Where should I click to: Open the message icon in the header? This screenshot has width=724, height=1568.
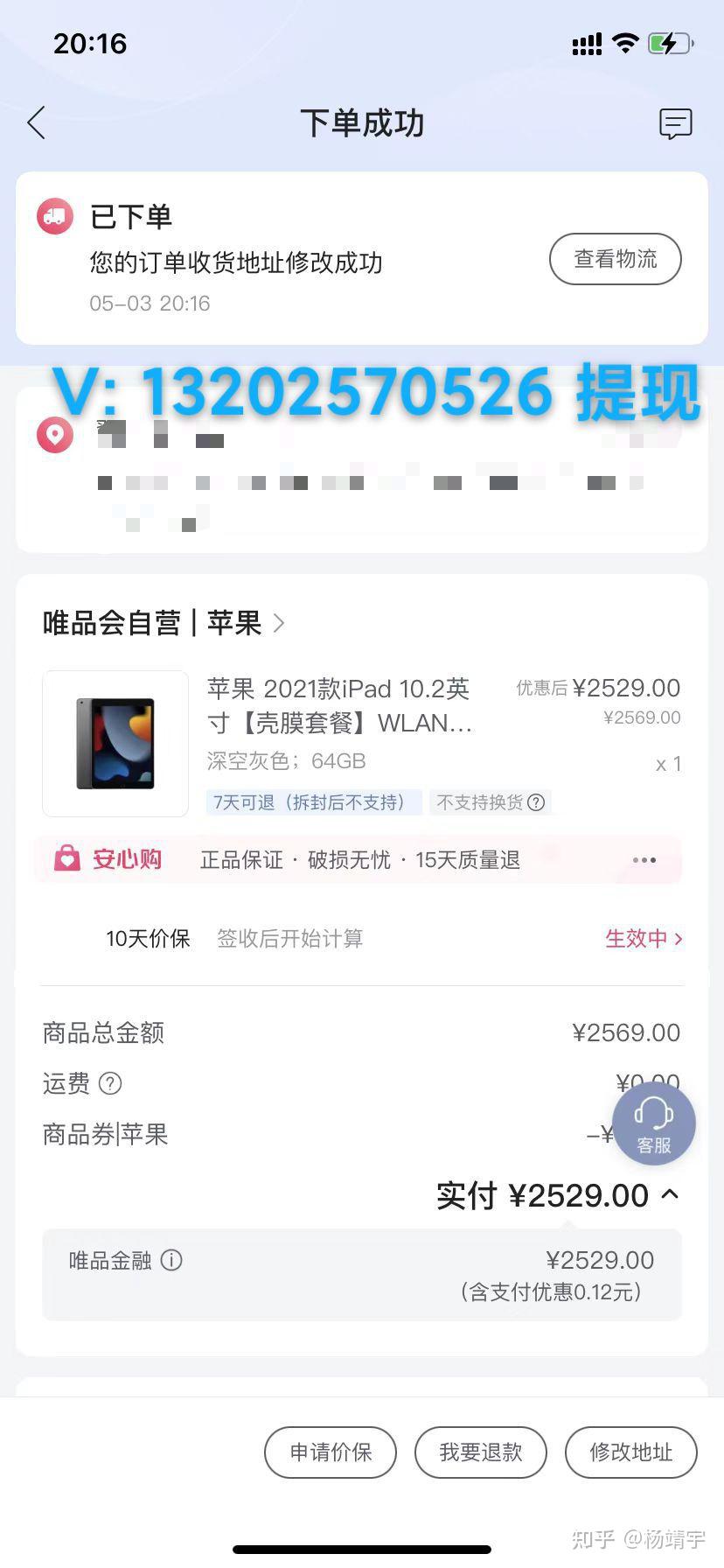tap(675, 124)
